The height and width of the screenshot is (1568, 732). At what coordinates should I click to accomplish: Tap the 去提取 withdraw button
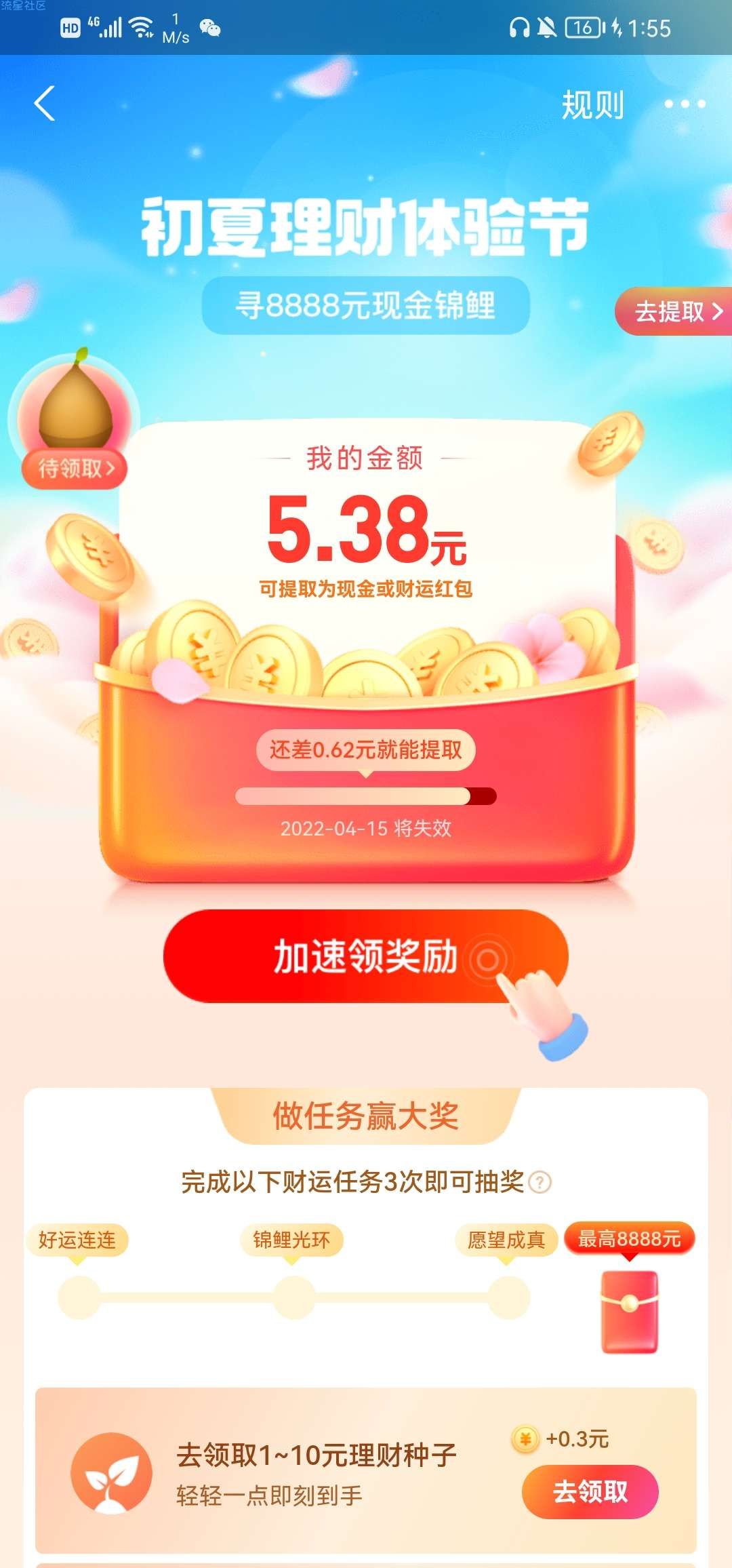point(675,311)
